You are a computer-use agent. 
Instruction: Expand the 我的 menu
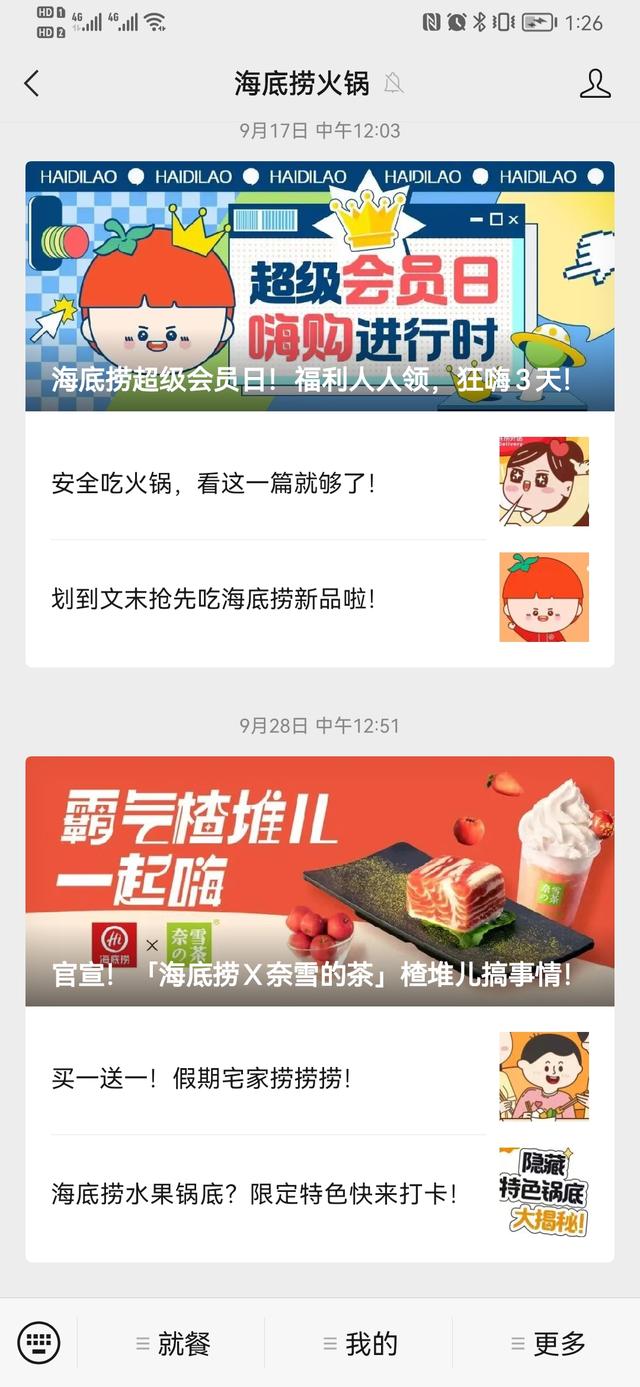click(x=359, y=1343)
